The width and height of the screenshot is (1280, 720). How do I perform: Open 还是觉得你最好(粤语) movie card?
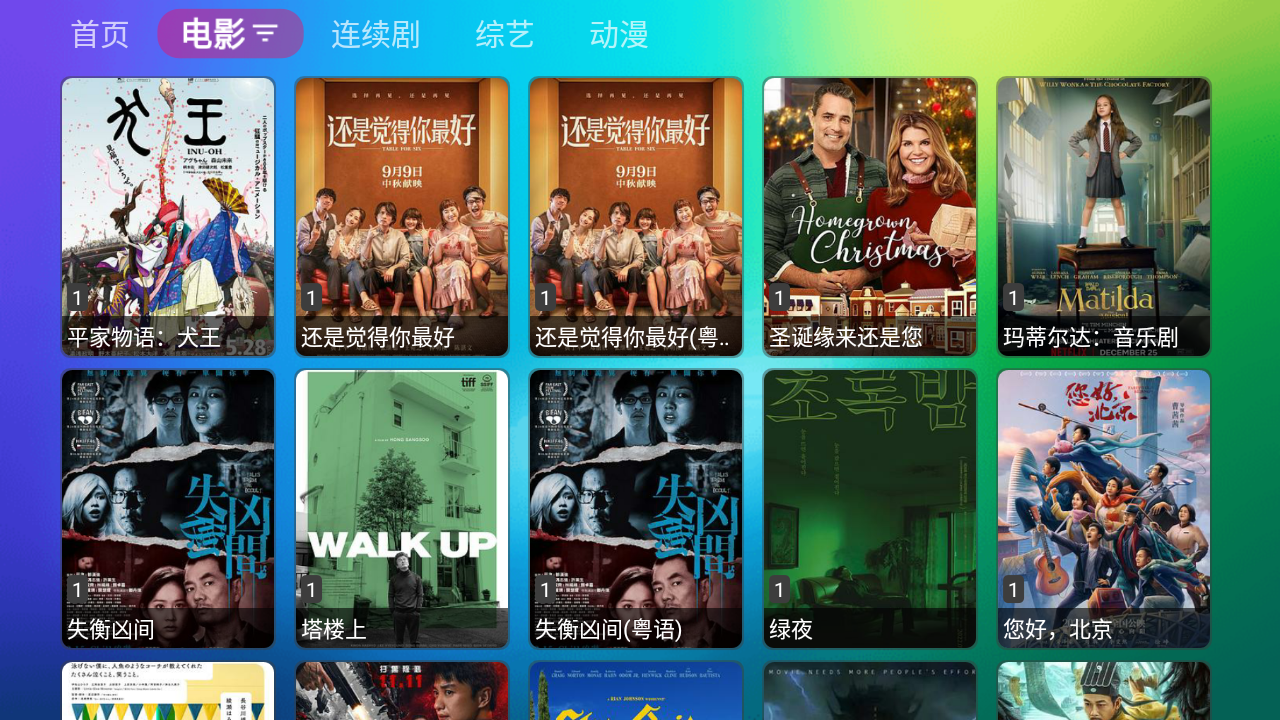(636, 216)
